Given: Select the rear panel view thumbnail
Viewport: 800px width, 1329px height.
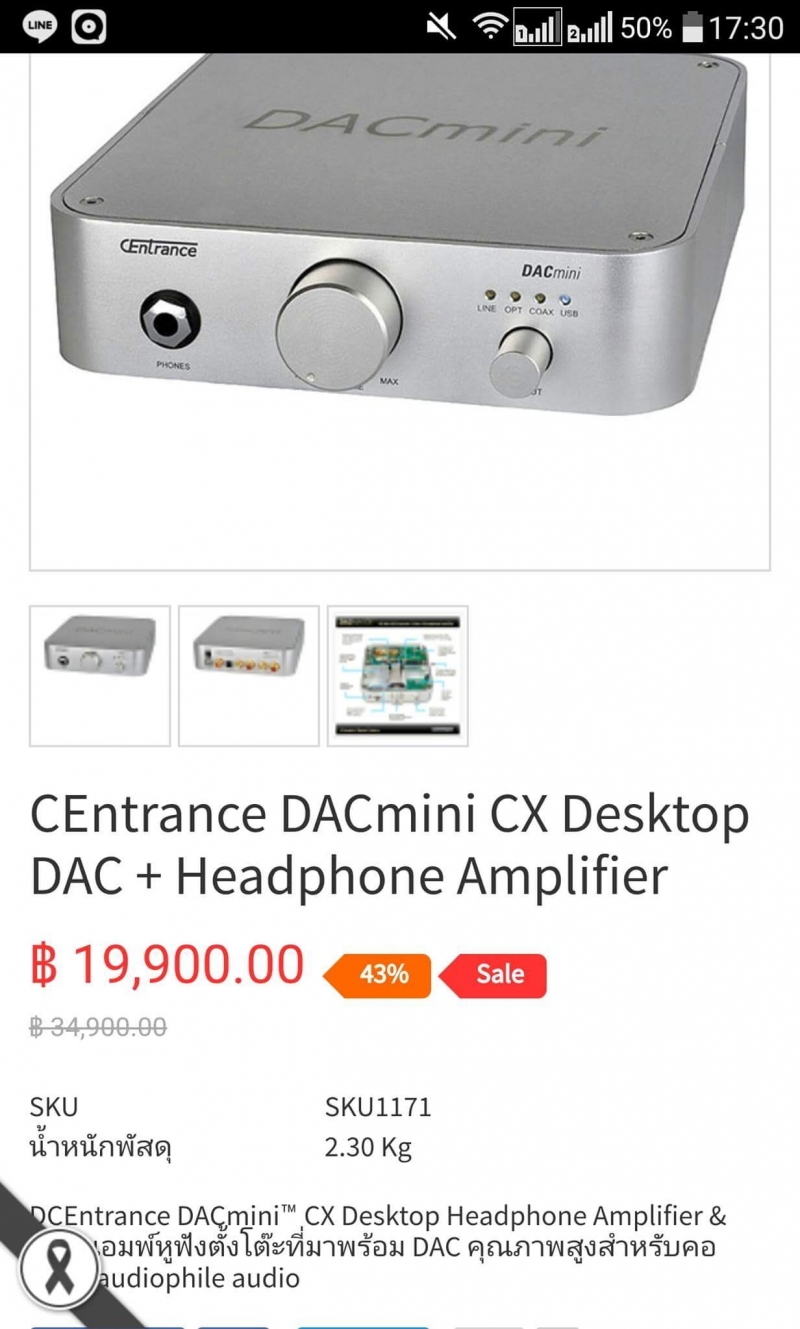Looking at the screenshot, I should coord(249,676).
